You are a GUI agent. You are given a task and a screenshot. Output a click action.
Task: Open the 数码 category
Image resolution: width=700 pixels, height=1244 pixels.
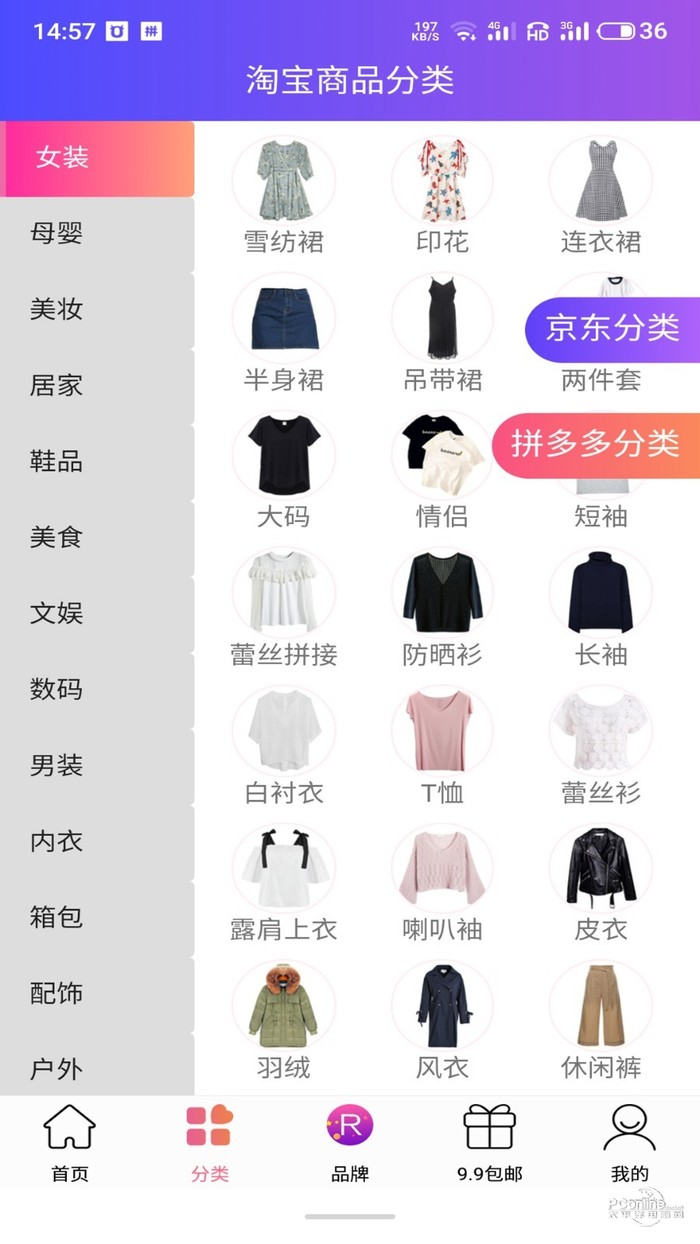[x=57, y=690]
